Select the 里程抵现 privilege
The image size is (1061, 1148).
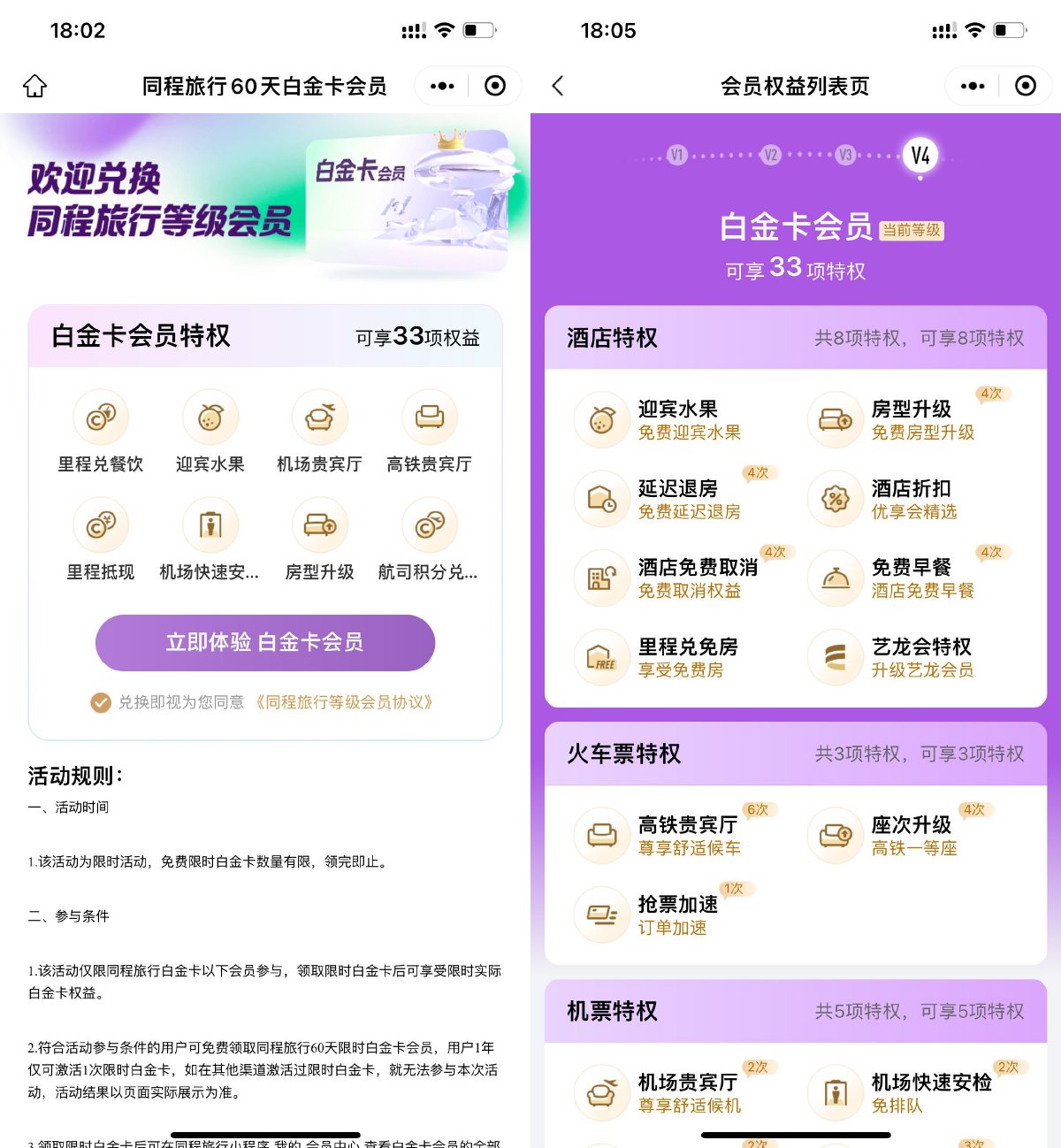pos(101,540)
